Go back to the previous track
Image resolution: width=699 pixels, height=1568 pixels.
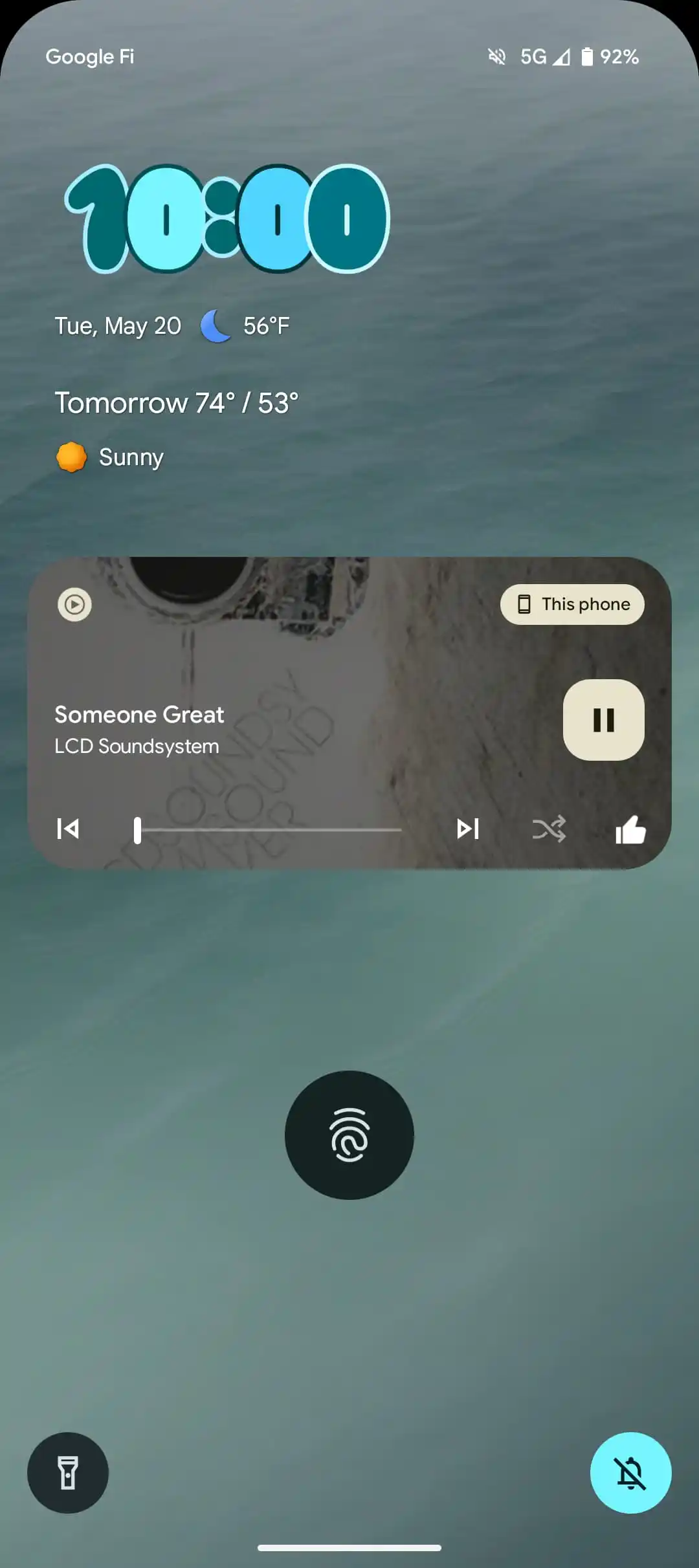click(68, 829)
